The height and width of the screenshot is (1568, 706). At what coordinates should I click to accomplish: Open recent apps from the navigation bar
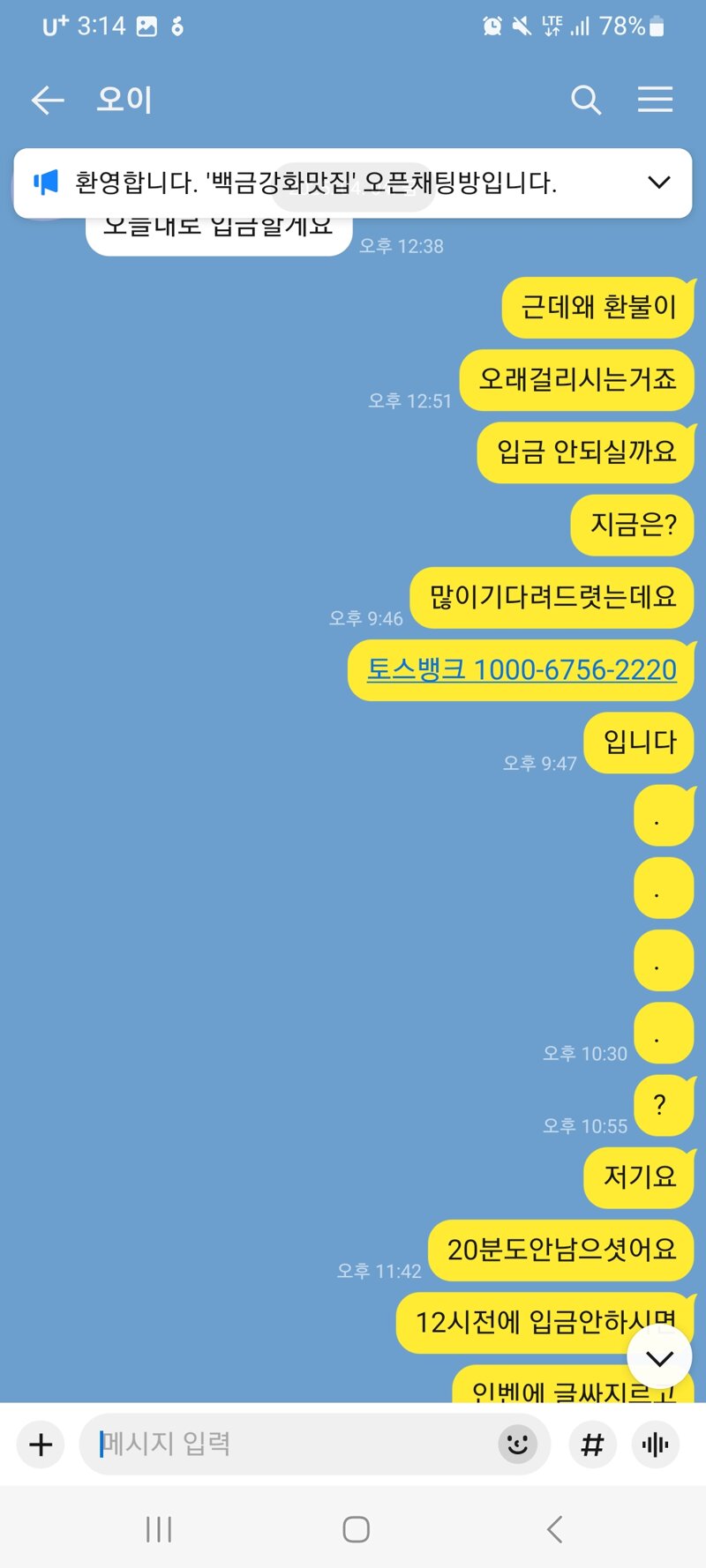point(159,1529)
